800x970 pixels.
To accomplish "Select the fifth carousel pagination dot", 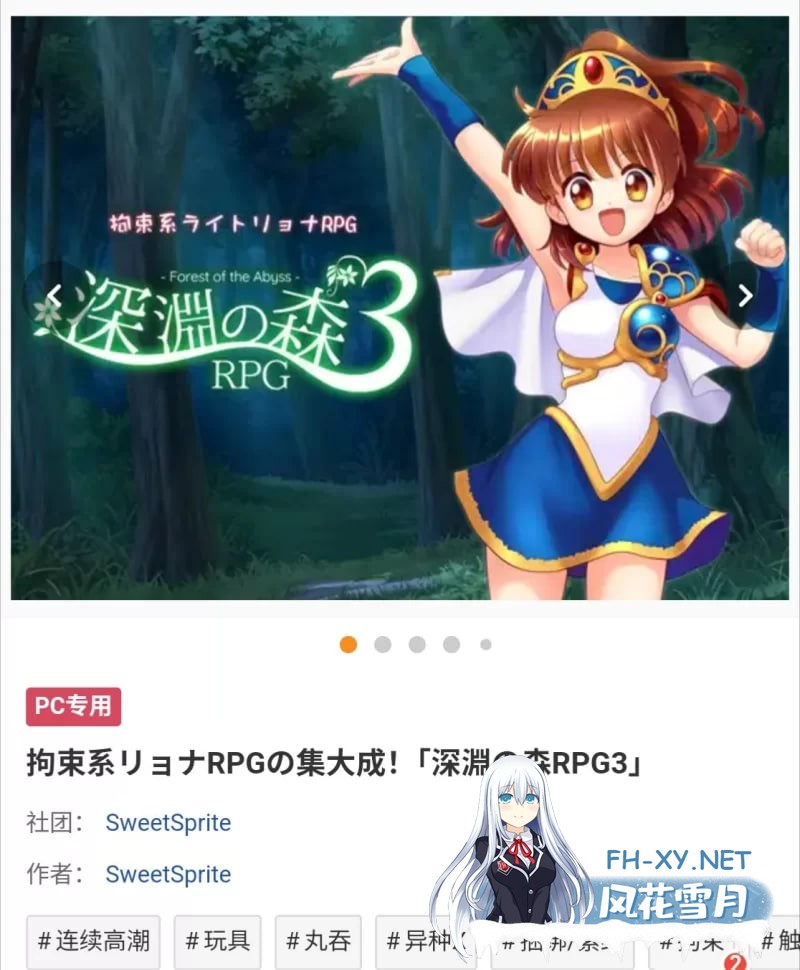I will (x=483, y=645).
